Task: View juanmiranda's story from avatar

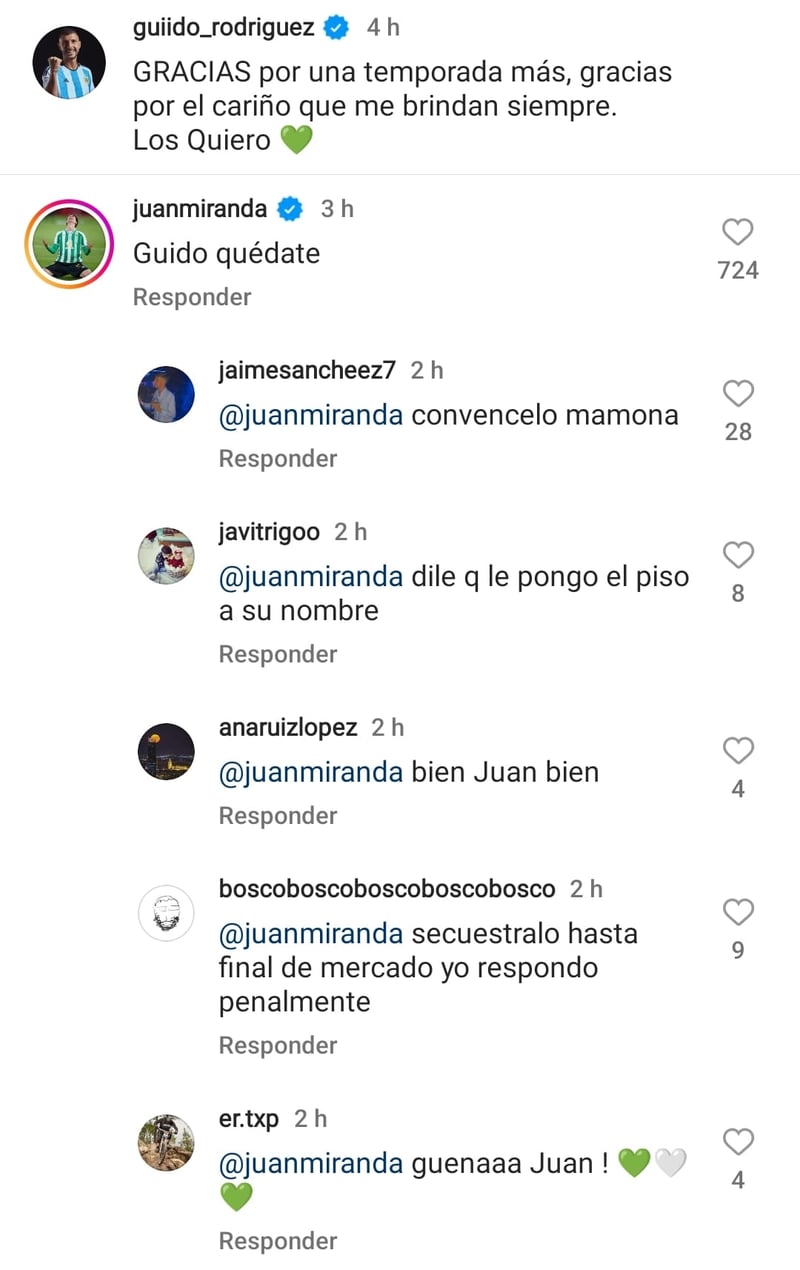Action: (x=69, y=245)
